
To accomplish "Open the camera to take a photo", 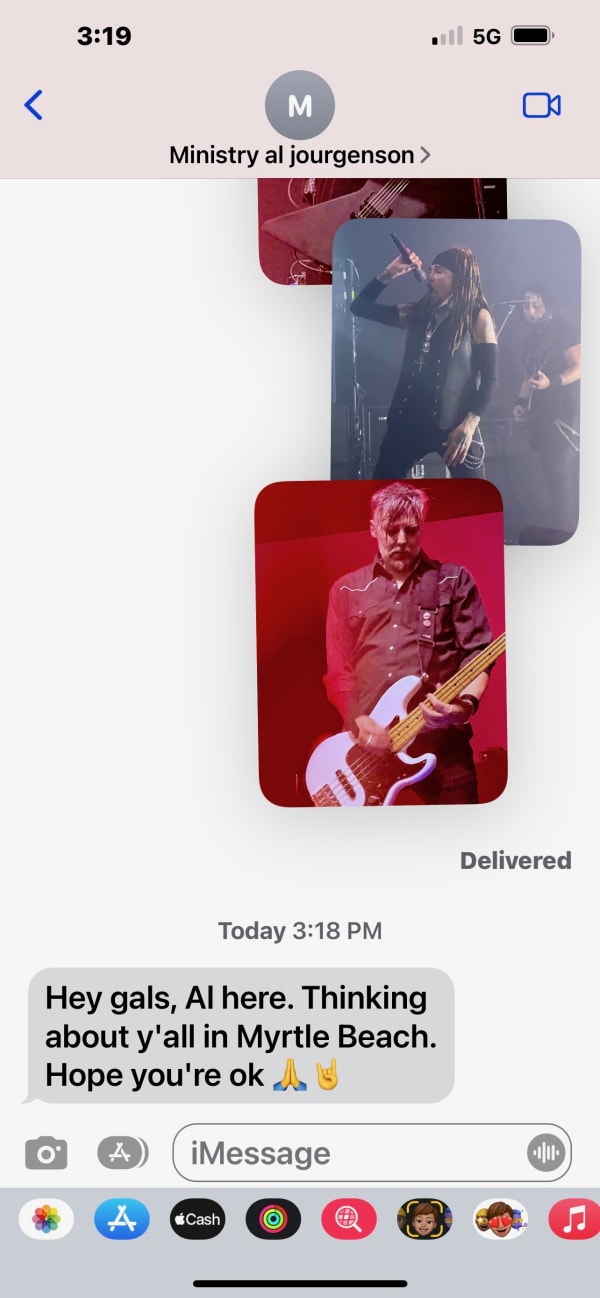I will coord(46,1153).
